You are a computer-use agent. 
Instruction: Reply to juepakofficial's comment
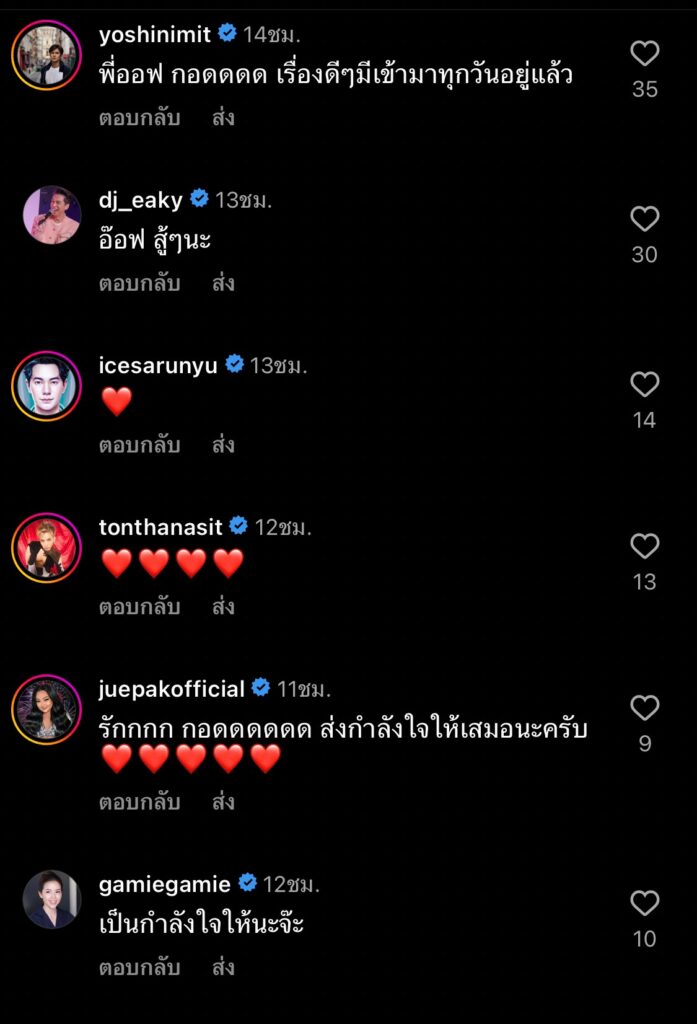[x=139, y=802]
